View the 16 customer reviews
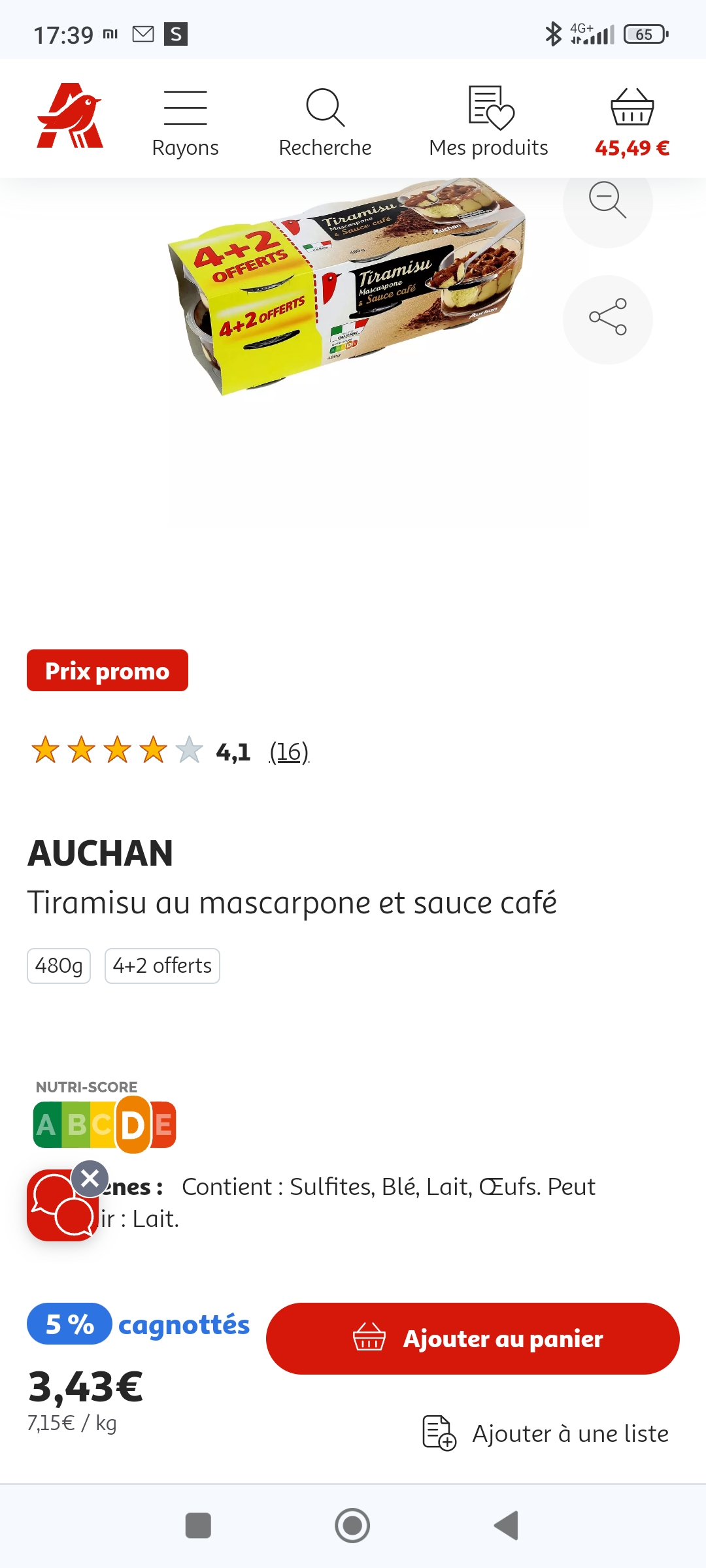The height and width of the screenshot is (1568, 706). click(289, 752)
